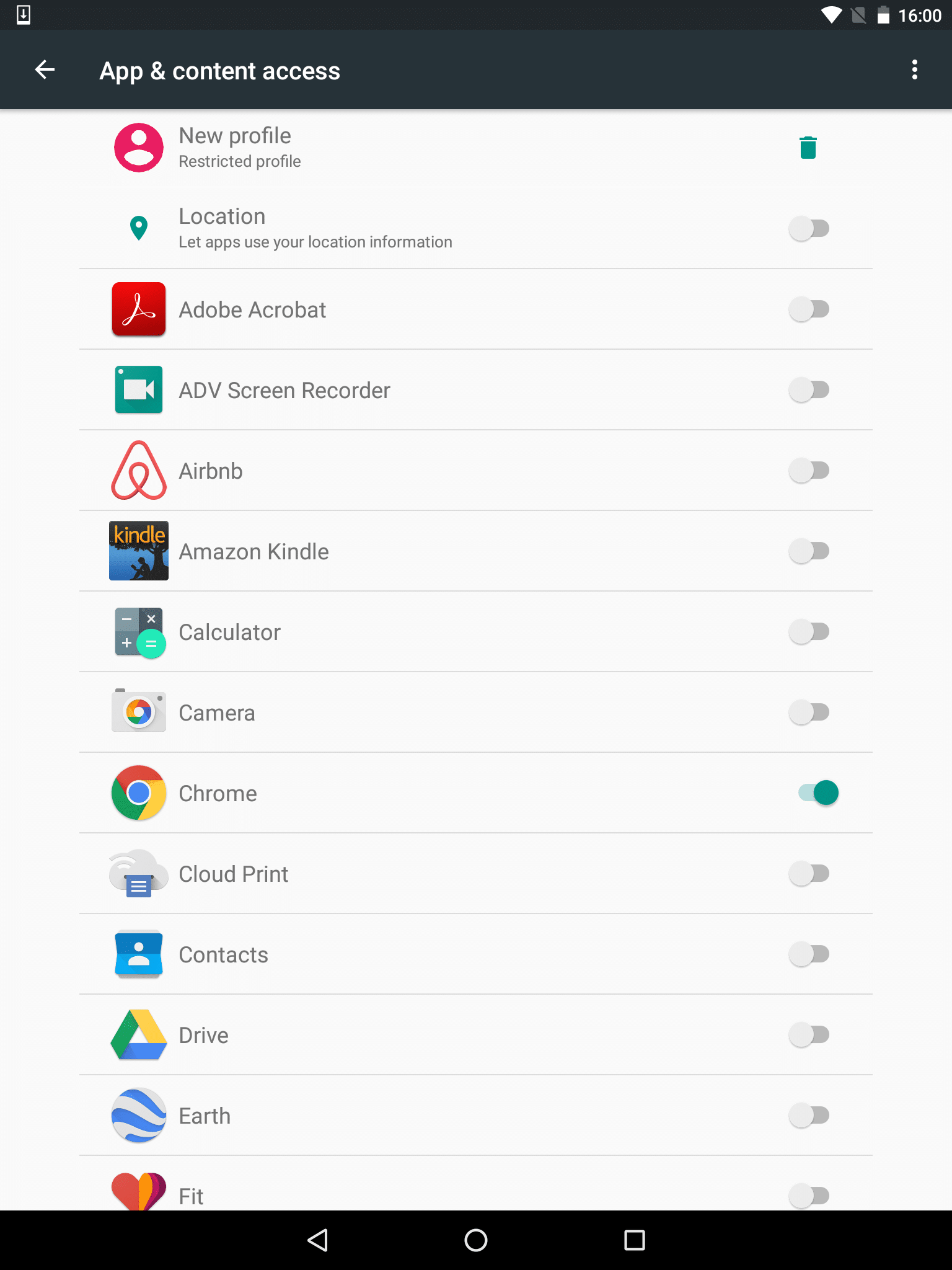Enable Camera app access
This screenshot has width=952, height=1270.
pos(809,712)
